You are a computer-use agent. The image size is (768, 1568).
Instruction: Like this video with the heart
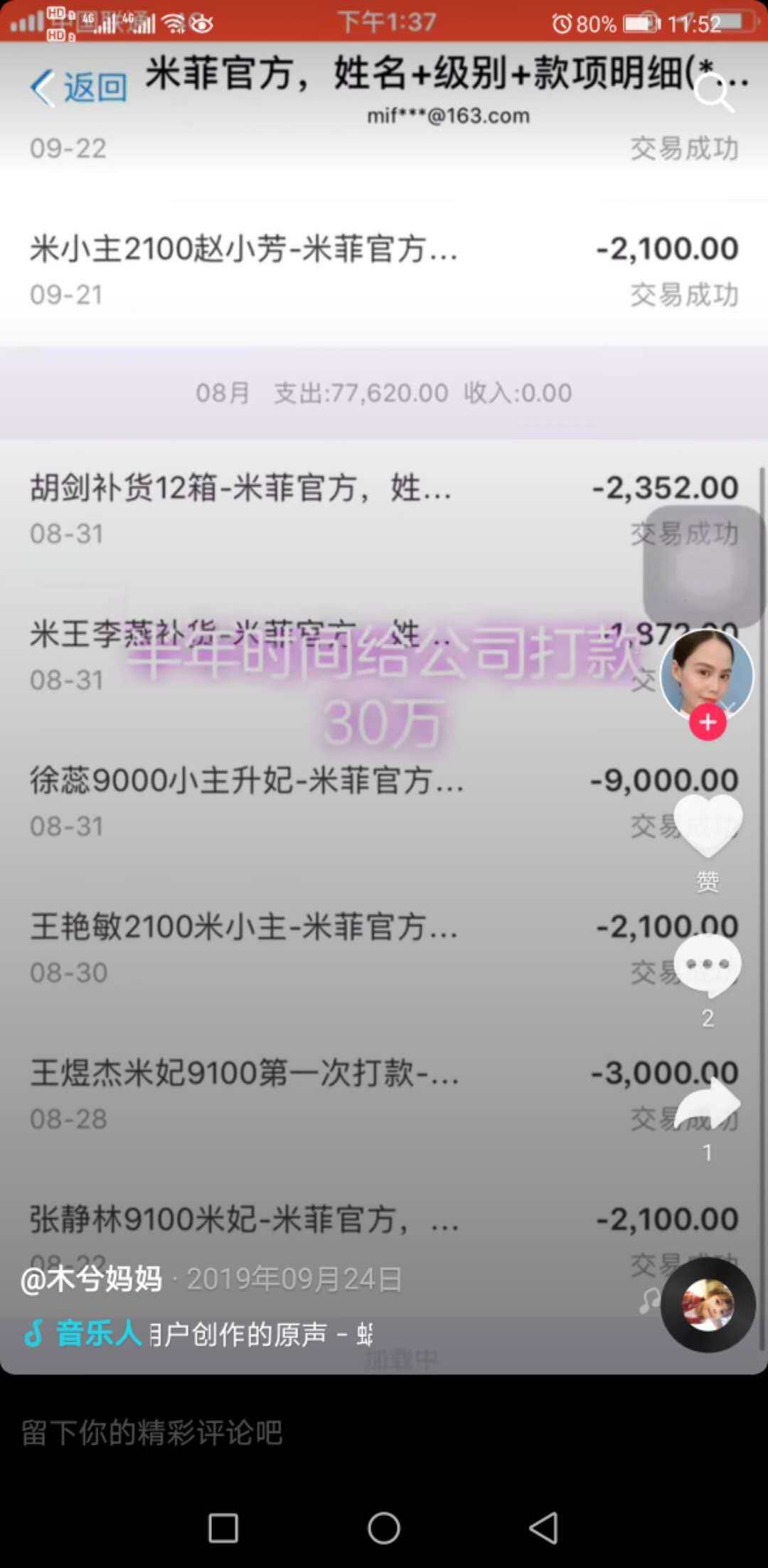pos(708,825)
